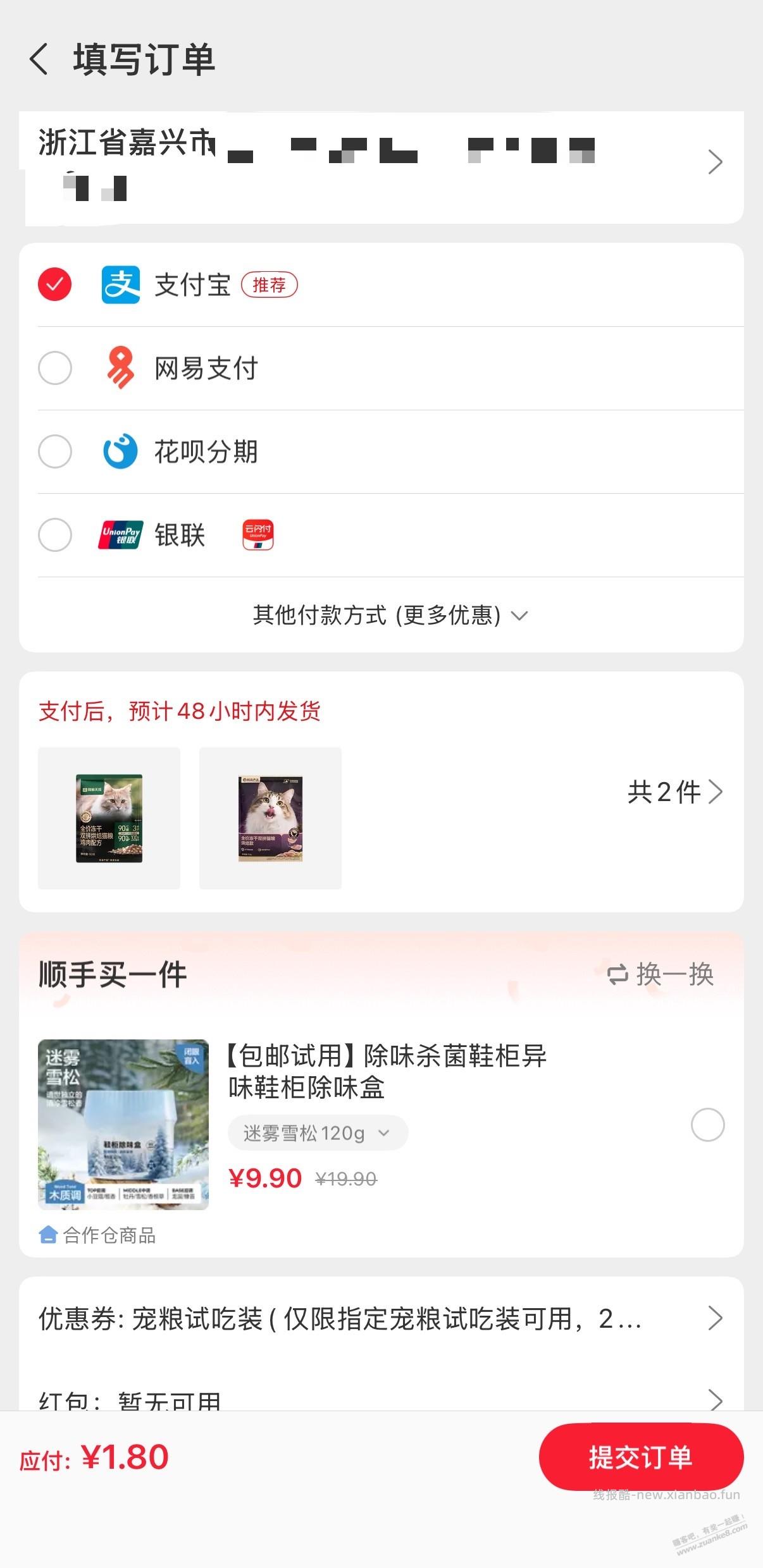Select the 网易支付 radio button

(x=54, y=369)
